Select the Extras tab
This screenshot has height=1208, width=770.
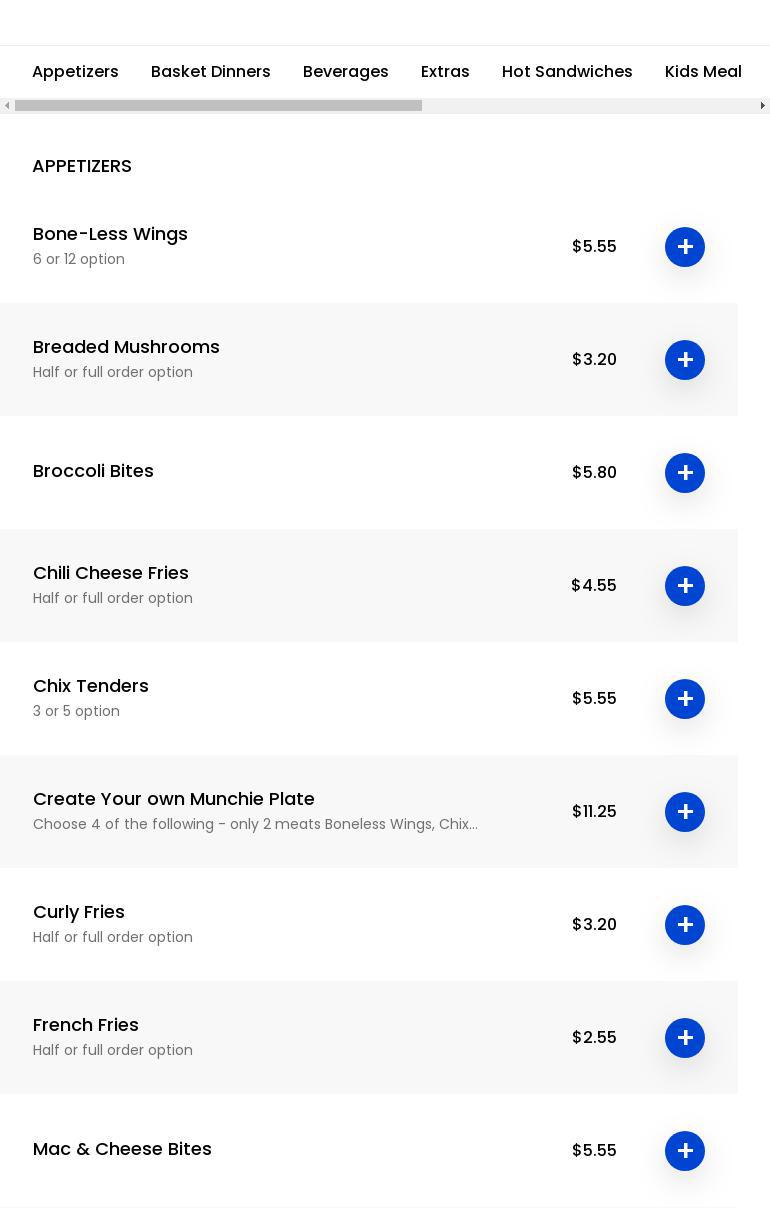pyautogui.click(x=445, y=72)
